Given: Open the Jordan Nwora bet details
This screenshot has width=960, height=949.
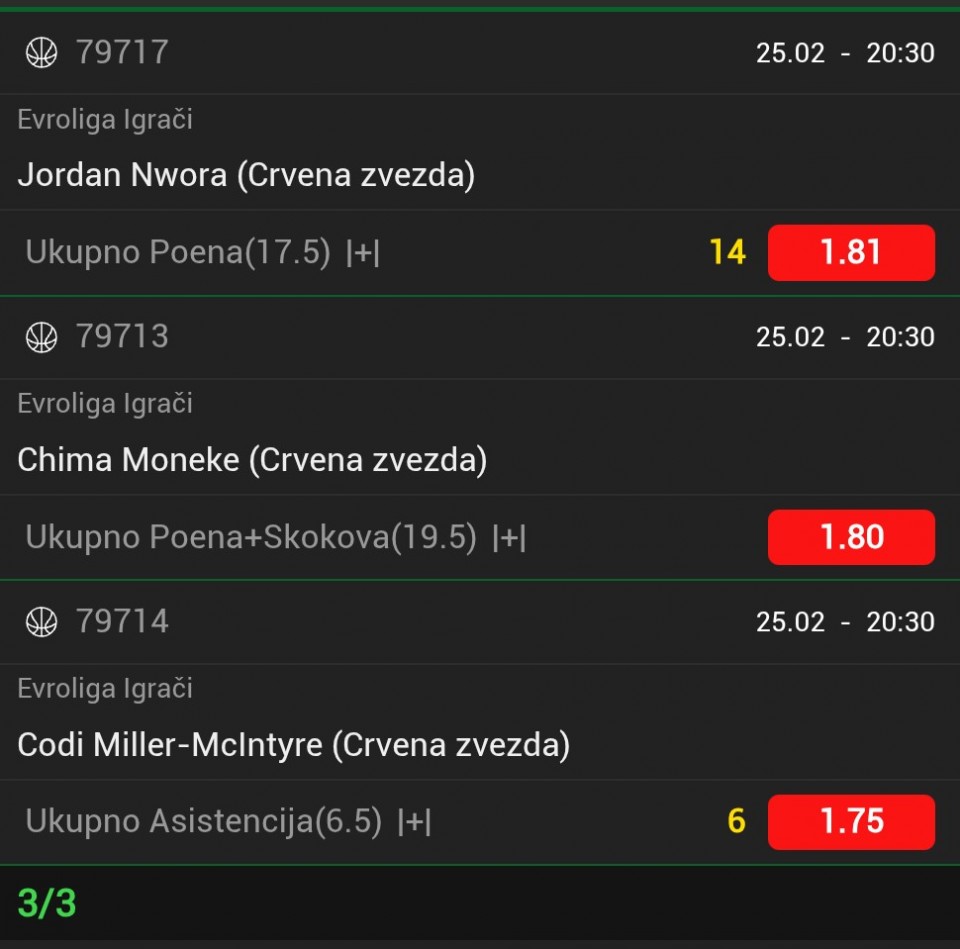Looking at the screenshot, I should point(246,176).
